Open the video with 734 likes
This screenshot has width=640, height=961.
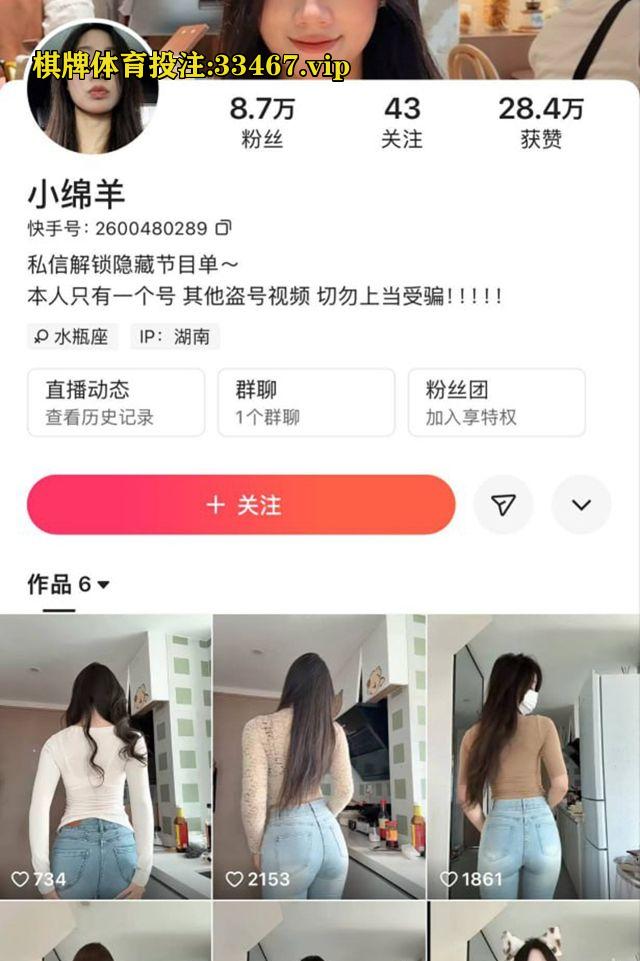[105, 757]
